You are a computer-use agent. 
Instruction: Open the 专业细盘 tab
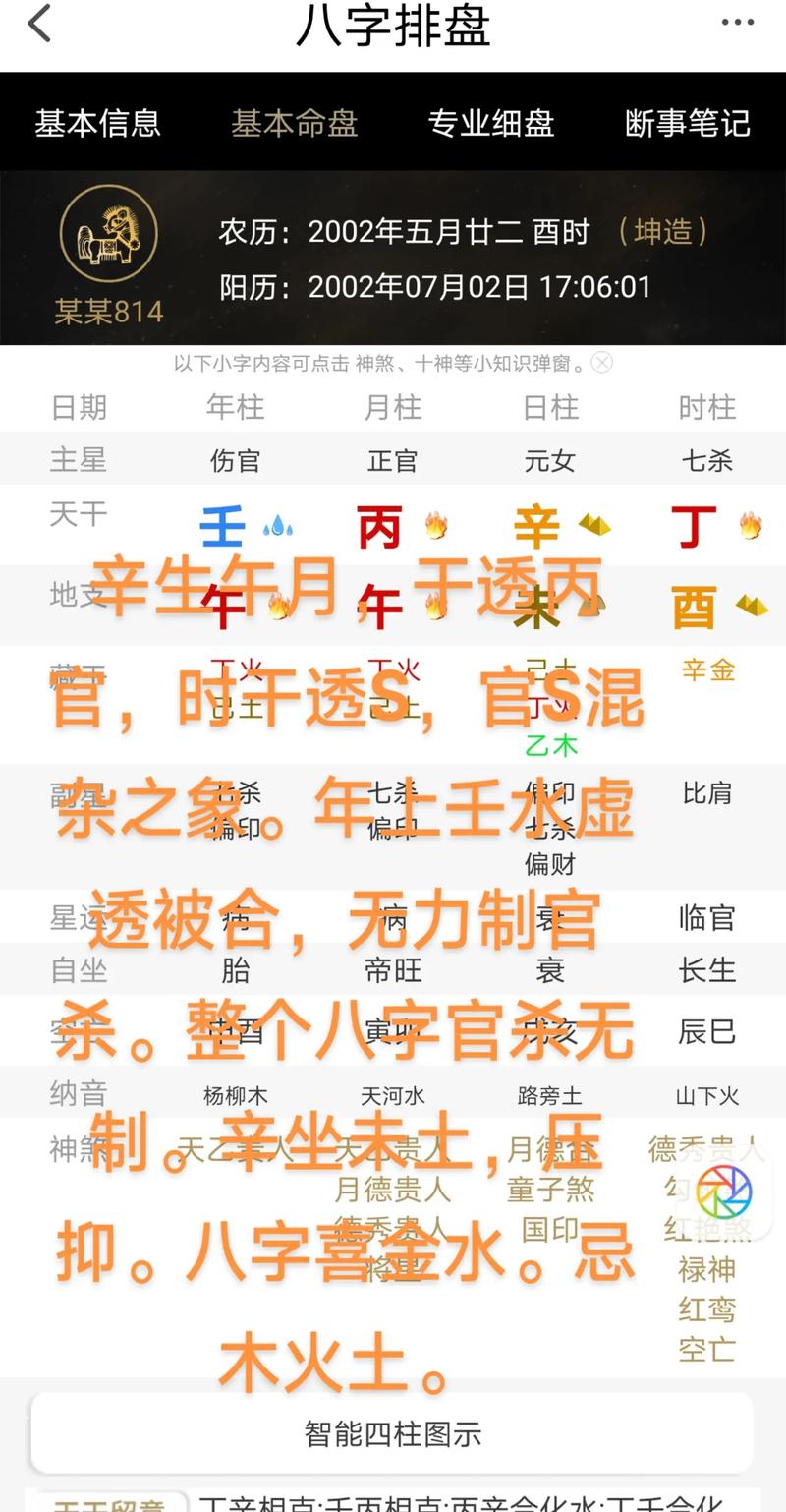tap(490, 123)
